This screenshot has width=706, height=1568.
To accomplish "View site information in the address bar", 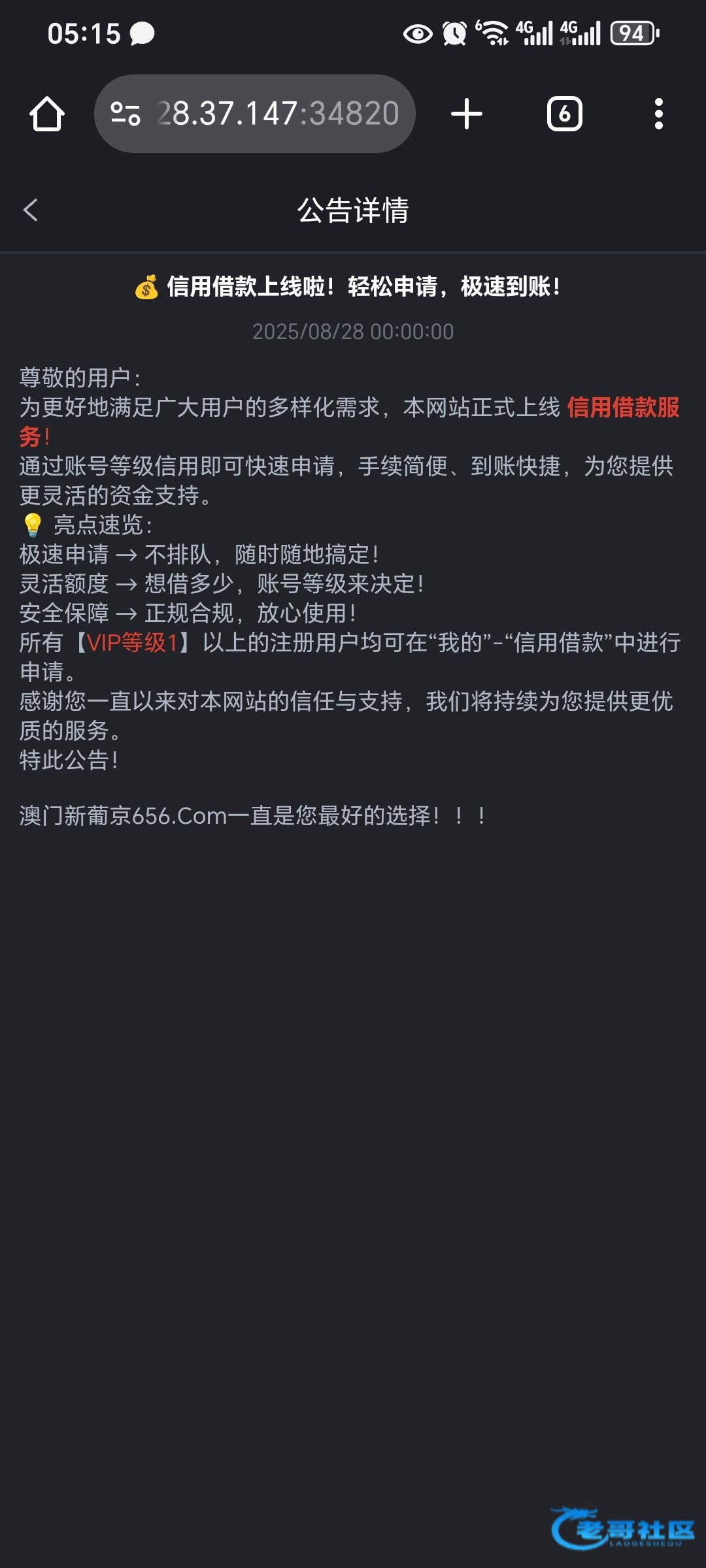I will coord(126,114).
